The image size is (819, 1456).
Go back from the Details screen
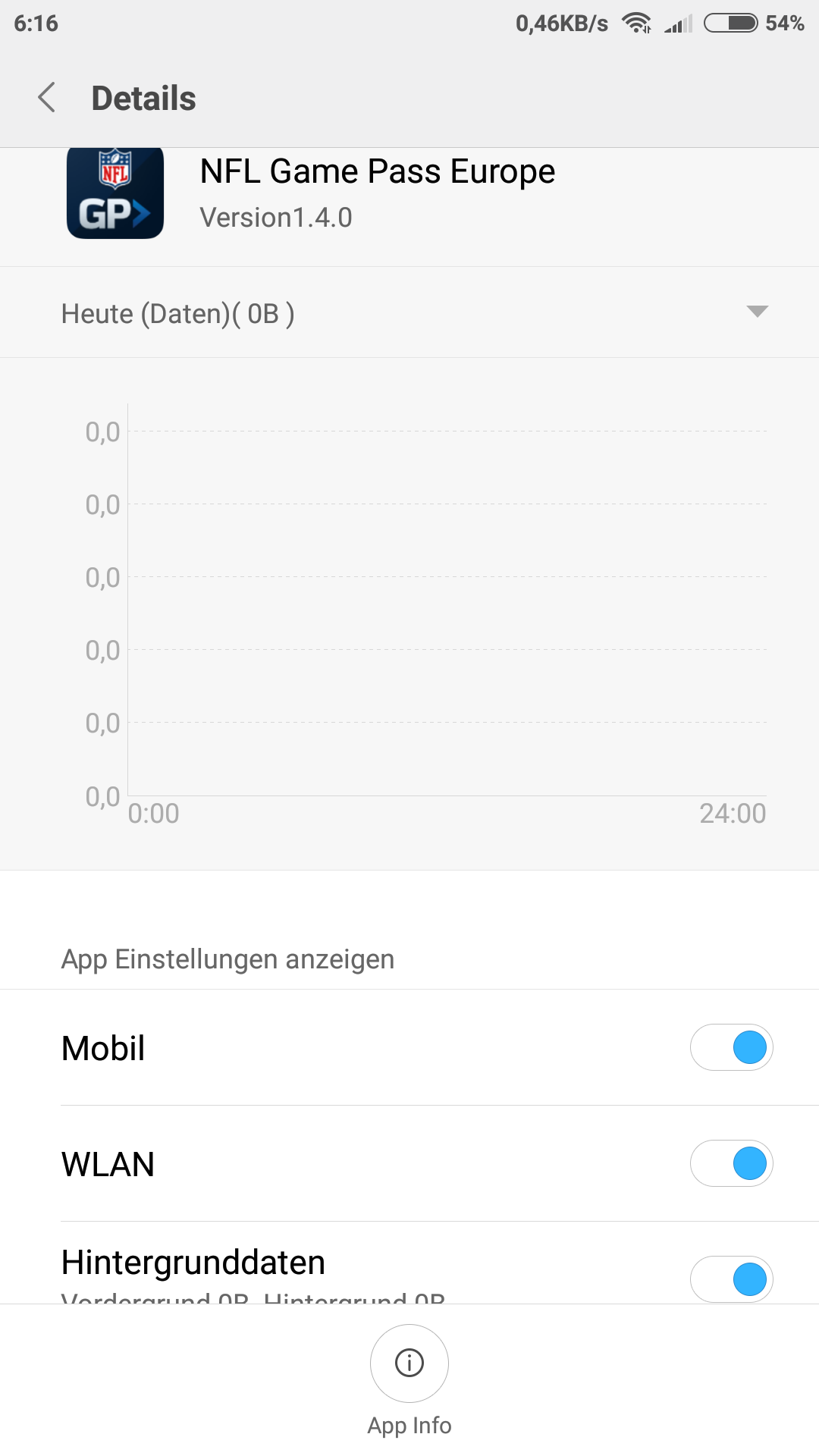47,98
